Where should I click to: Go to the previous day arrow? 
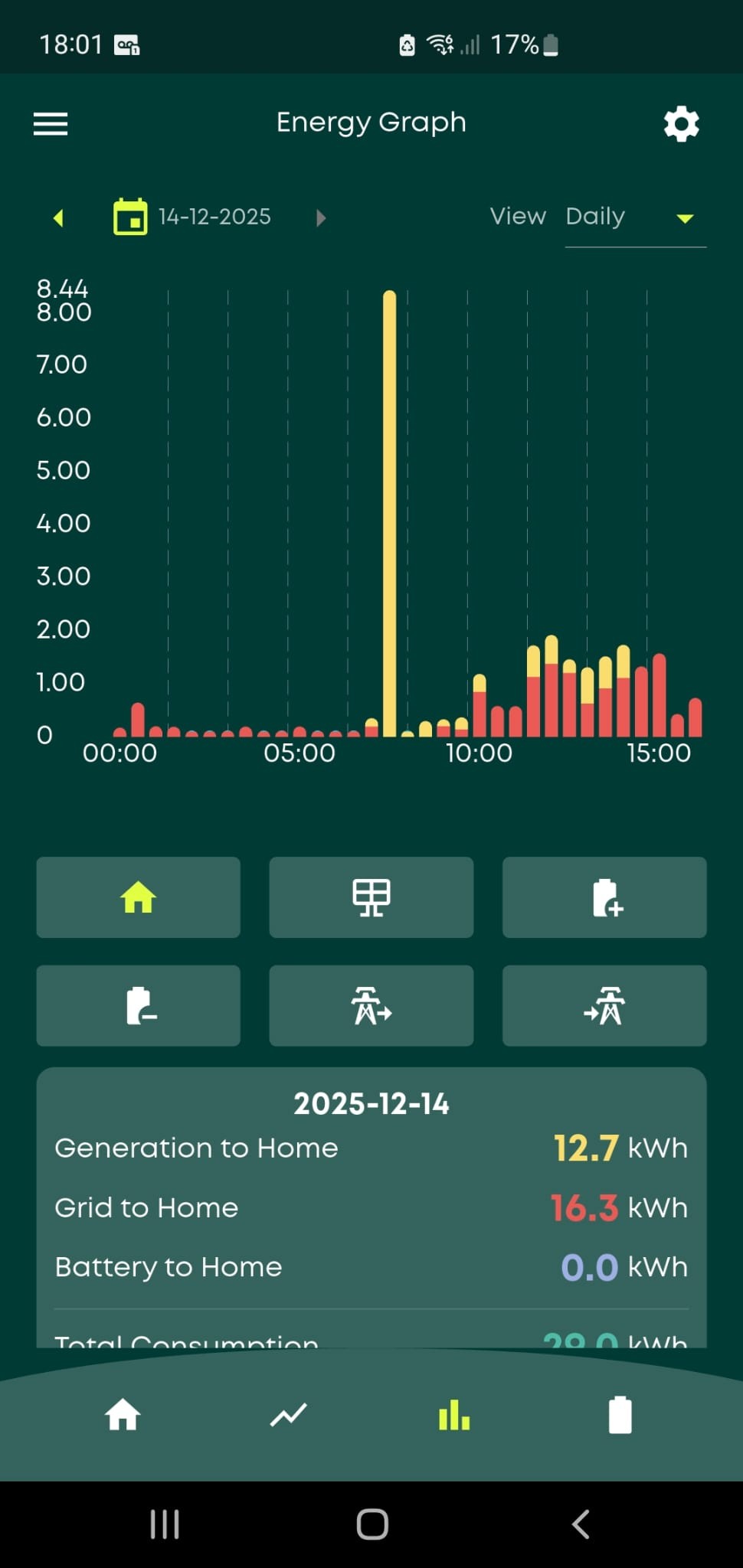[x=58, y=218]
